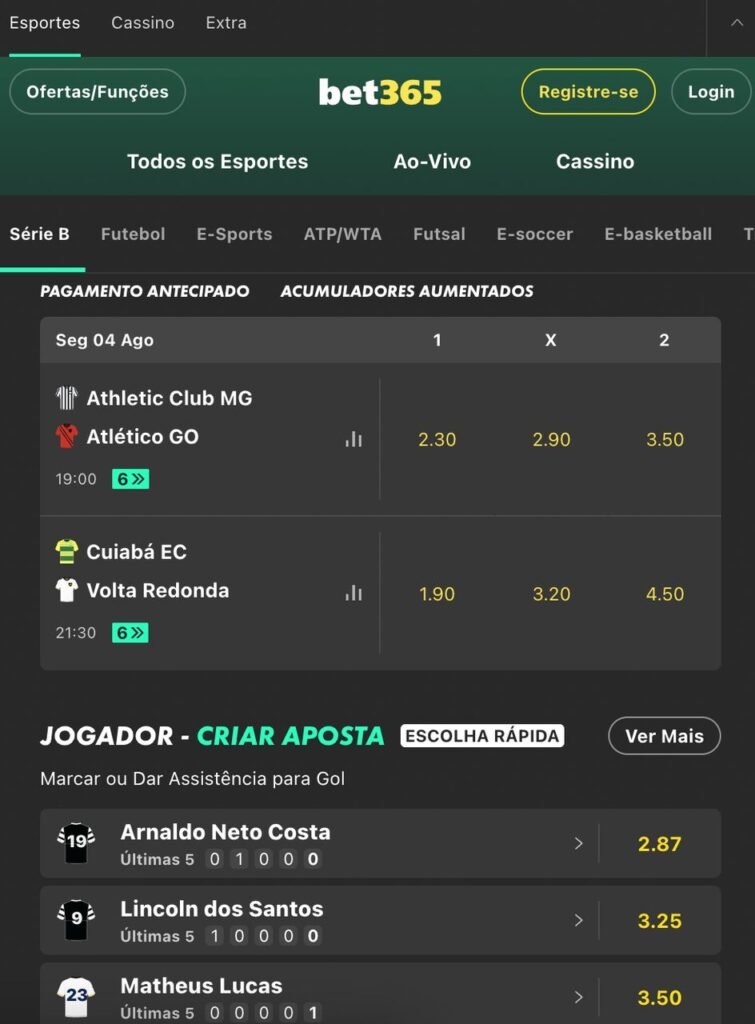Select the Futebol sports tab
Screen dimensions: 755x1024
pos(133,234)
